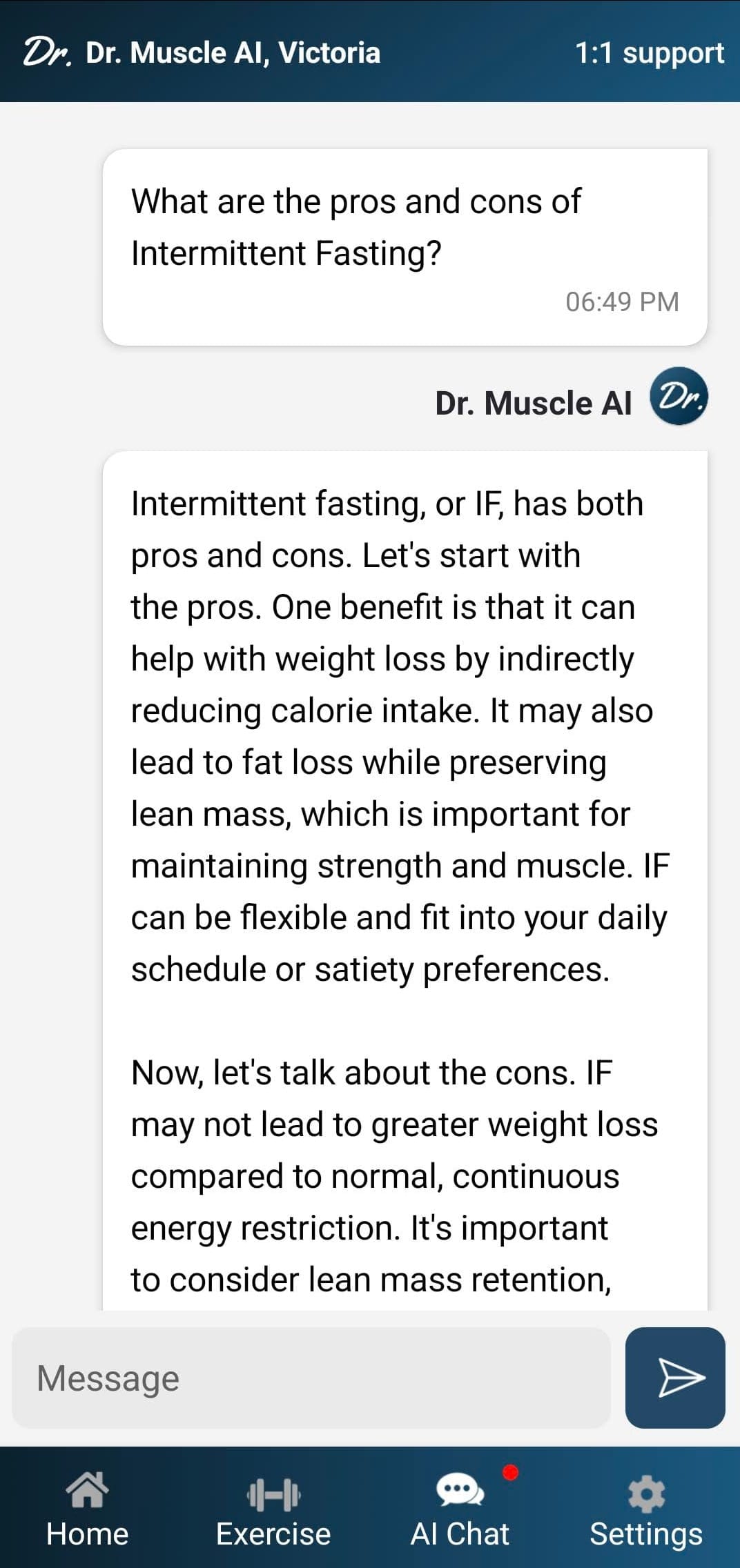Open the AI Chat tab

tap(460, 1510)
